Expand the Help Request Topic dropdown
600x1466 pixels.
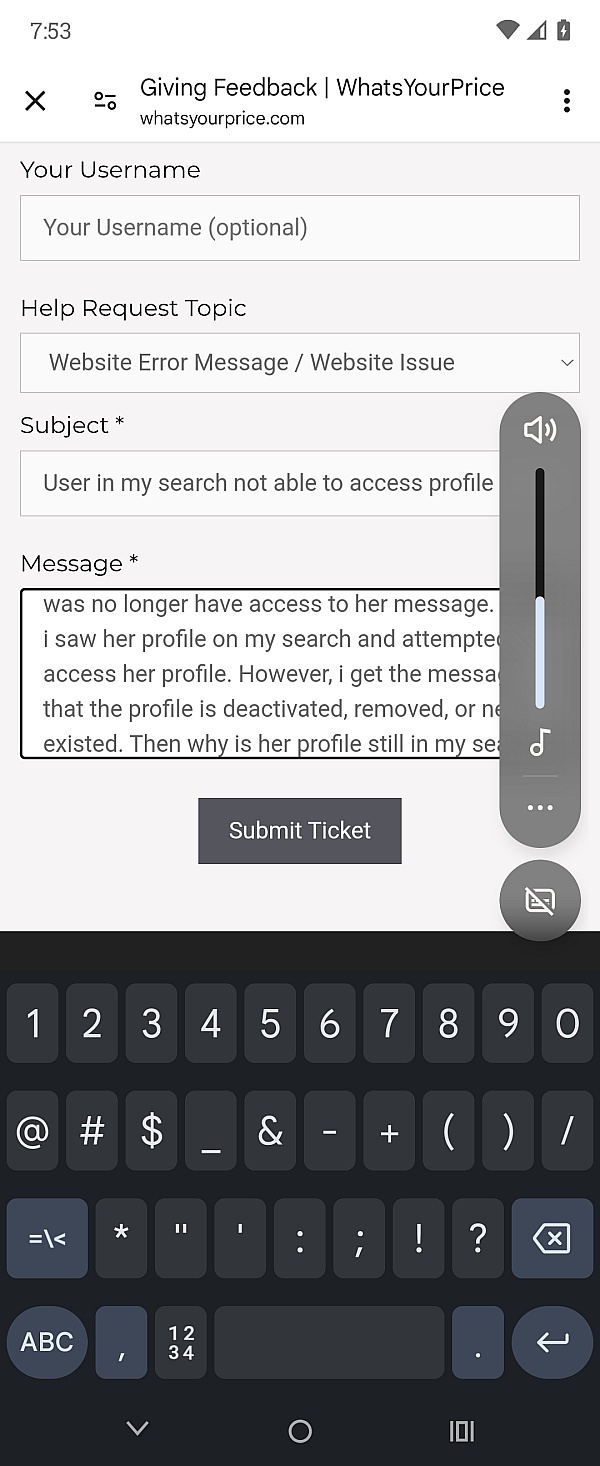(300, 362)
